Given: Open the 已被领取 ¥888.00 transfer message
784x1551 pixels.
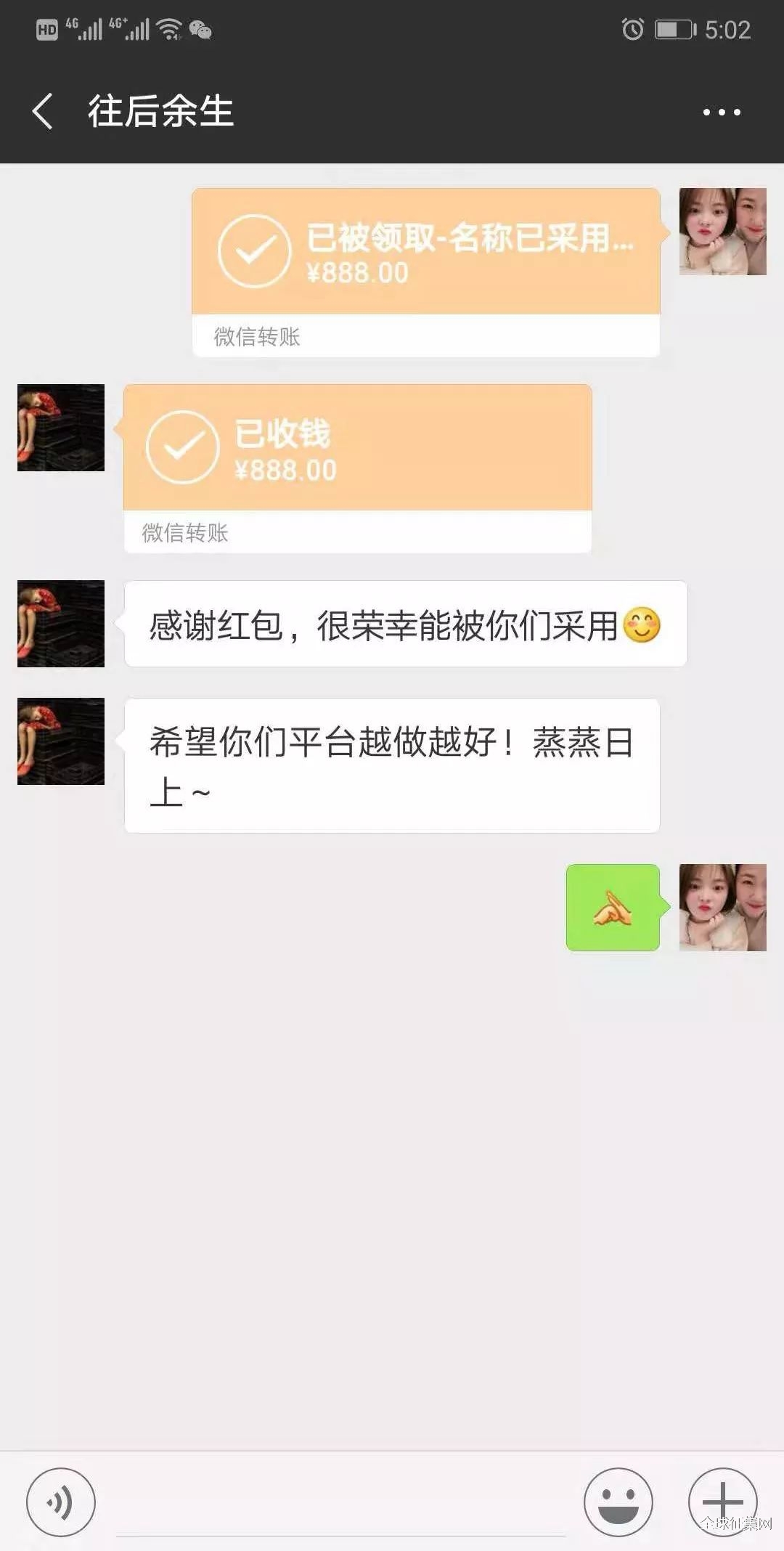Looking at the screenshot, I should pyautogui.click(x=426, y=272).
